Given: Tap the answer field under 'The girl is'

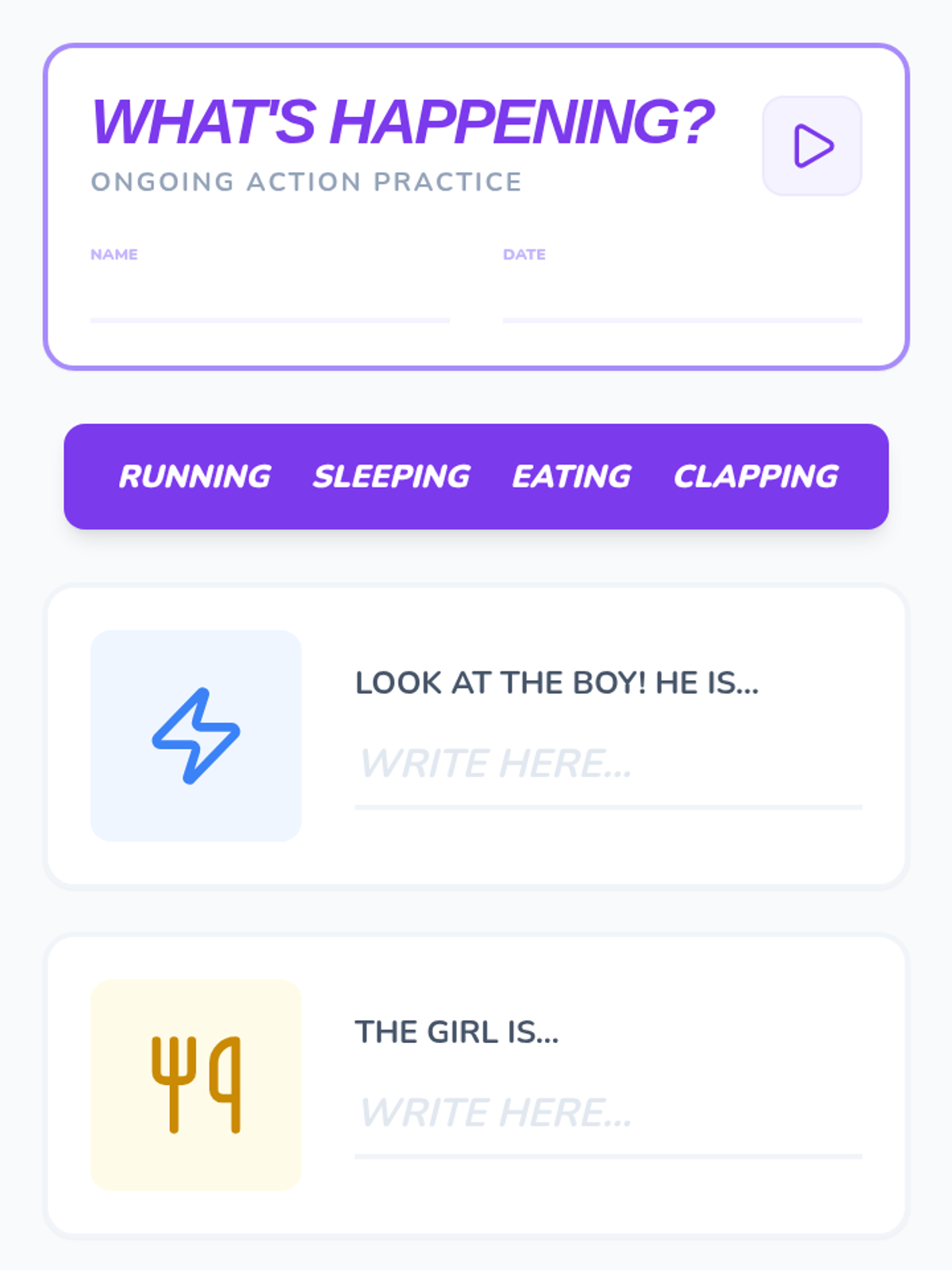Looking at the screenshot, I should click(608, 1114).
